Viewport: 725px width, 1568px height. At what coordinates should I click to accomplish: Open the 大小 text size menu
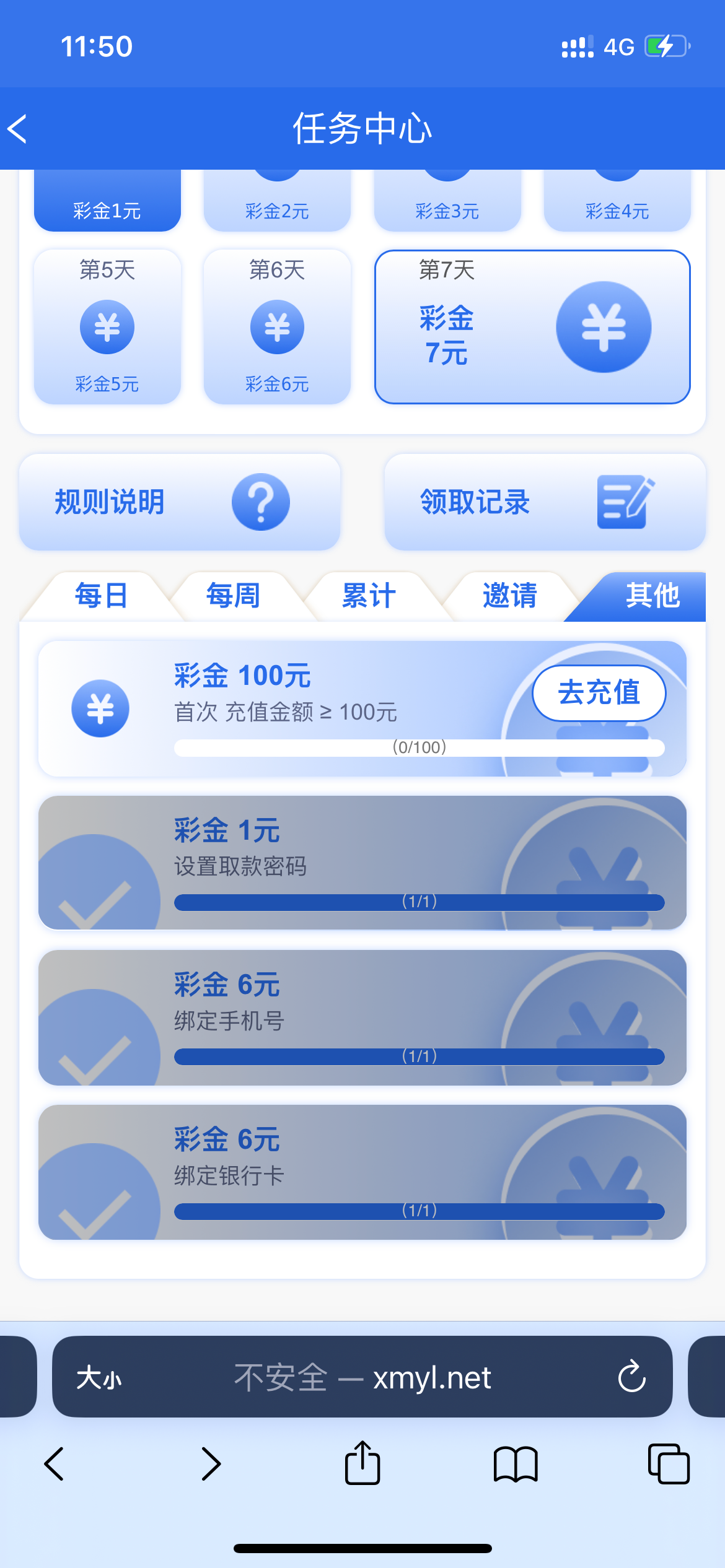(x=99, y=1377)
